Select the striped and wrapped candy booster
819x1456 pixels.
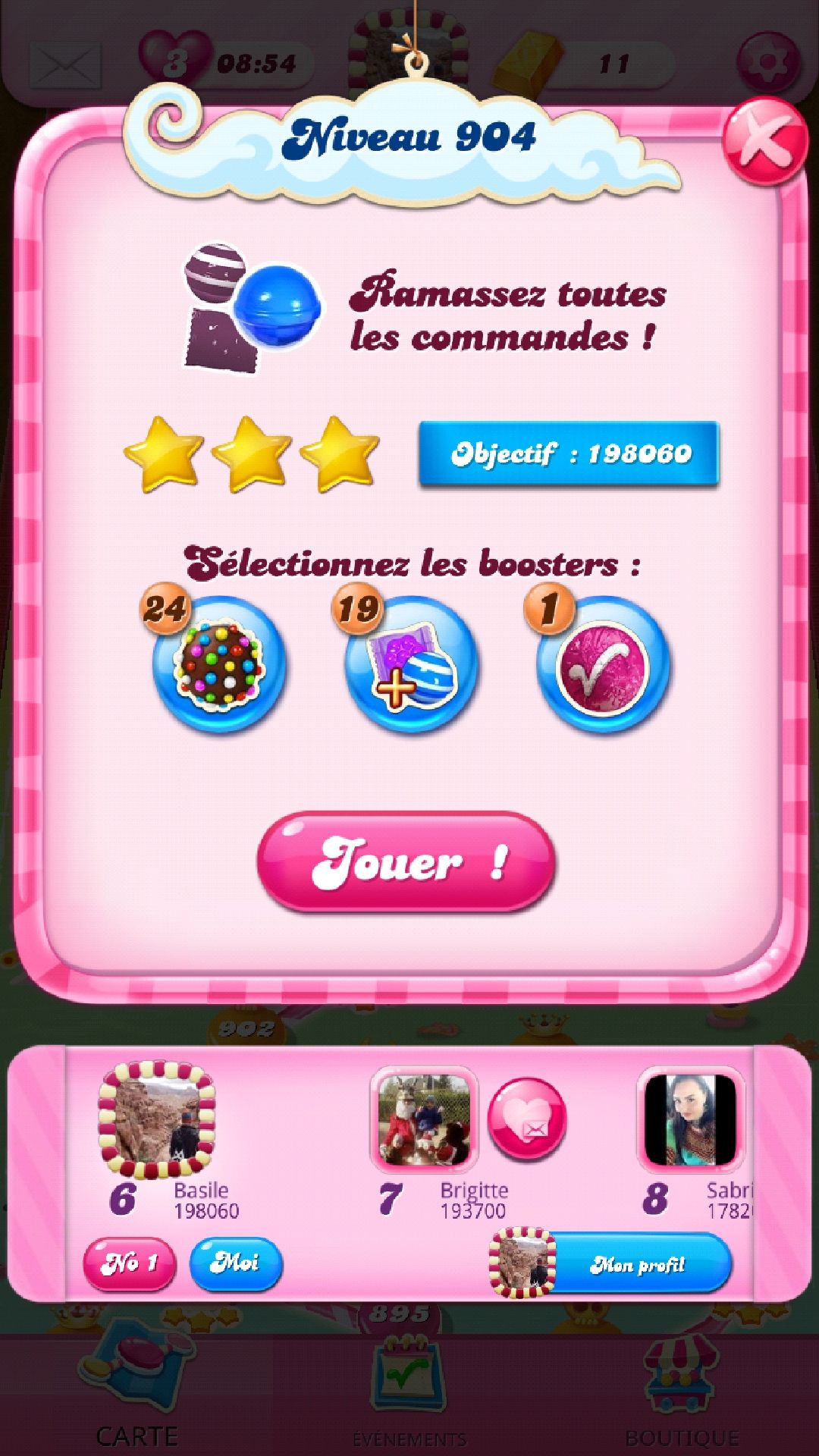coord(411,664)
